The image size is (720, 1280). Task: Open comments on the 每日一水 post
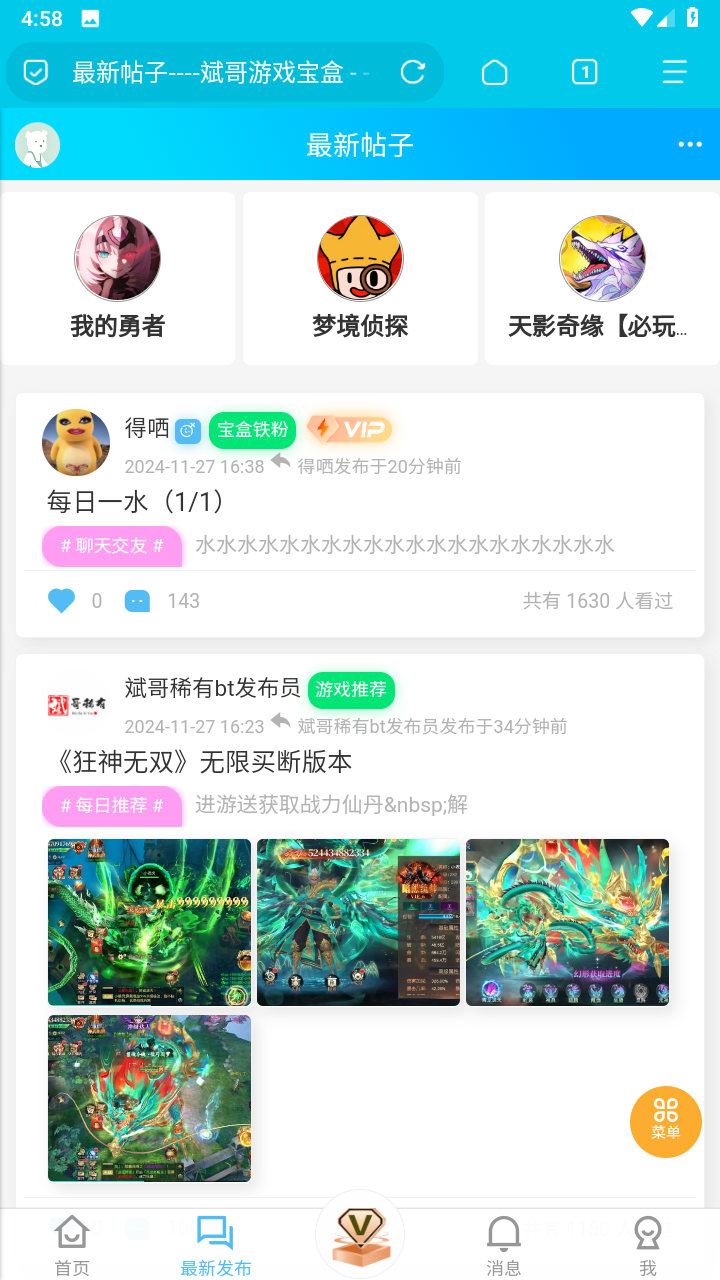[x=138, y=601]
